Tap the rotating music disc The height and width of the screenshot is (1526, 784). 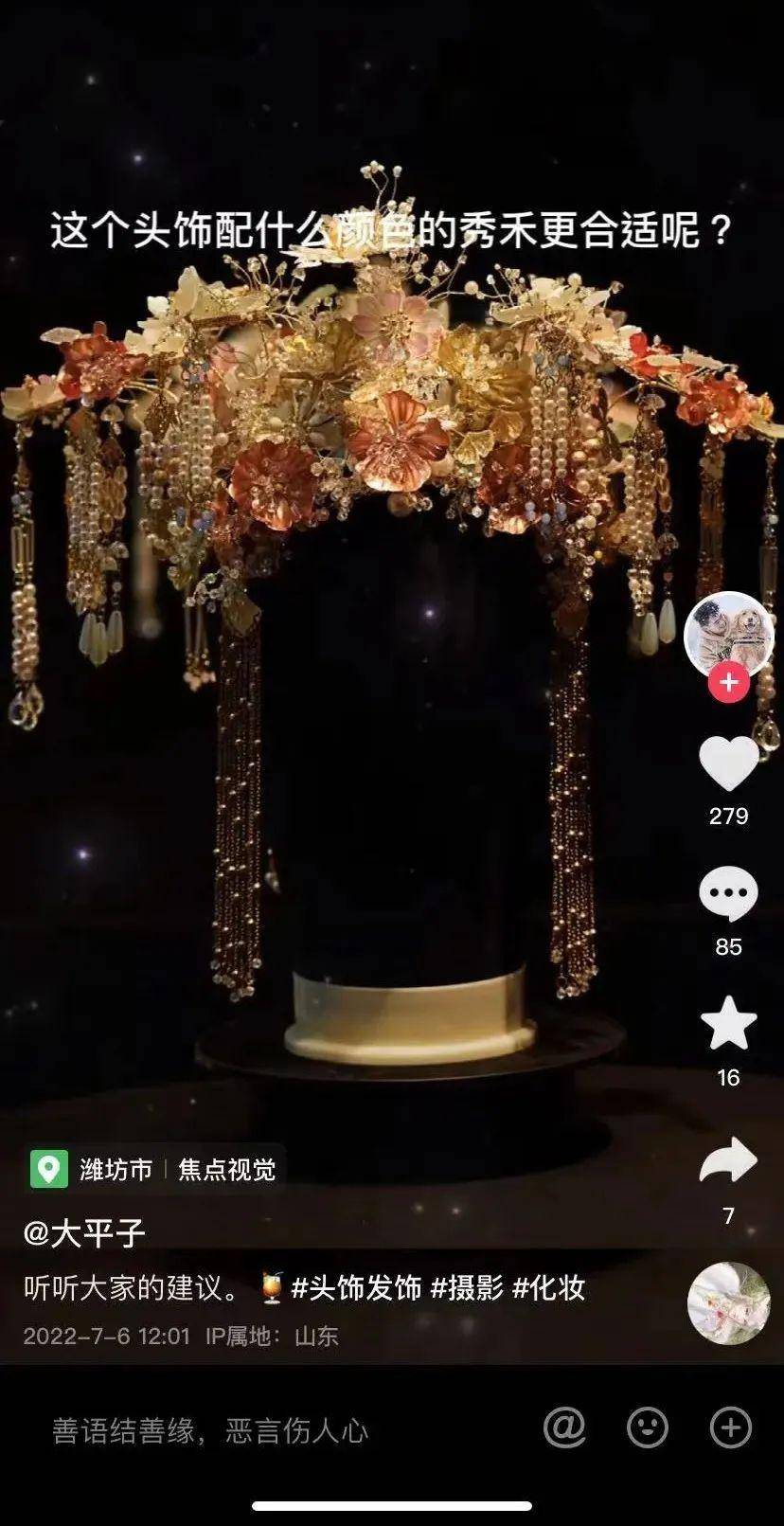tap(728, 1303)
